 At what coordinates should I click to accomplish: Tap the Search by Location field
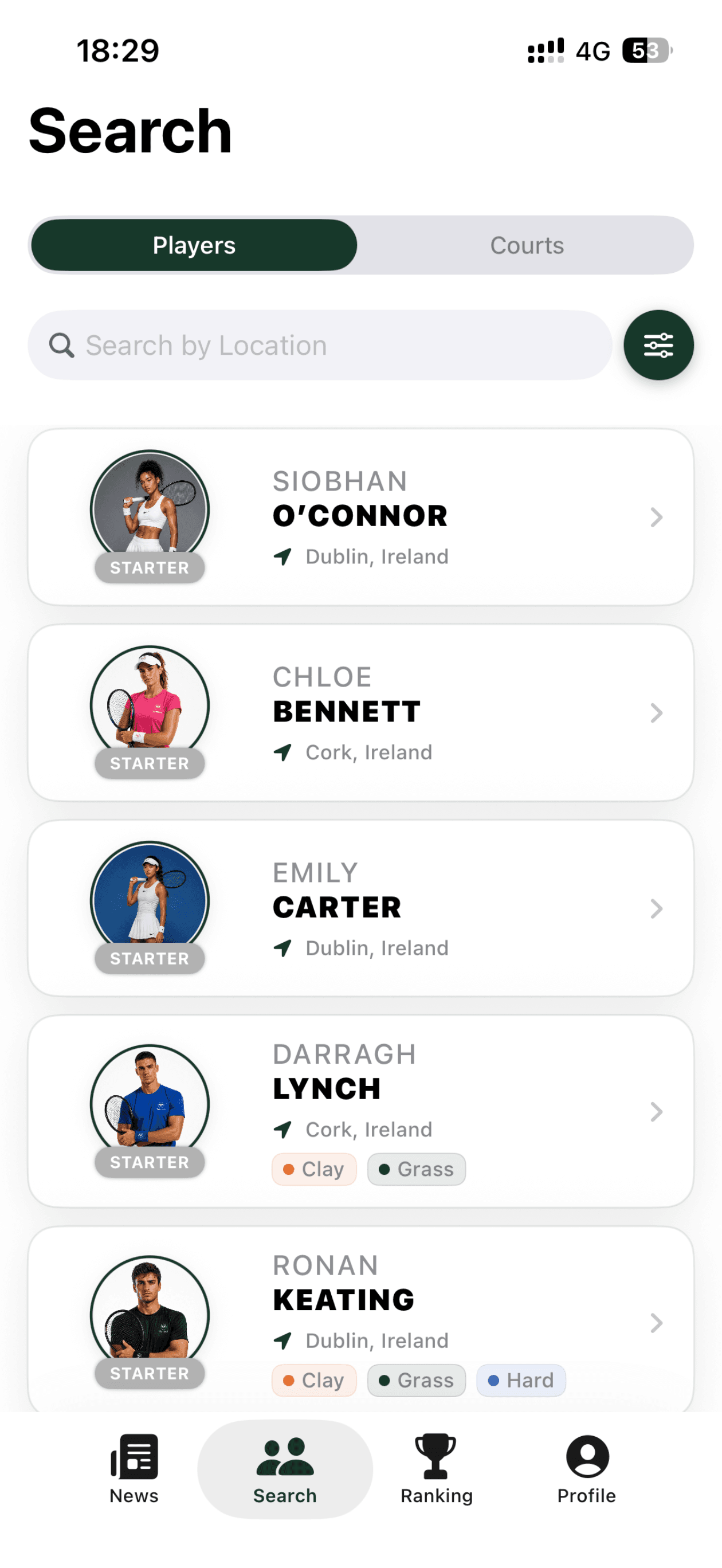[x=320, y=345]
